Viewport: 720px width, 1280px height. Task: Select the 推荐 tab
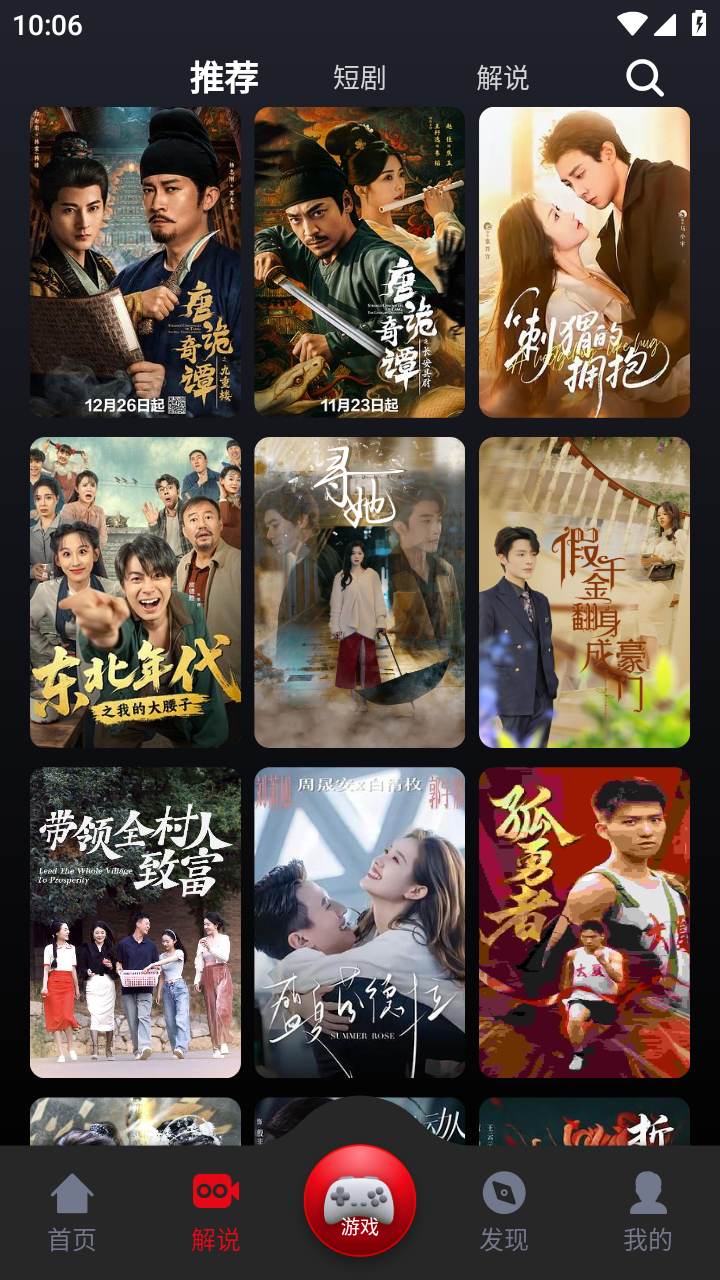224,77
